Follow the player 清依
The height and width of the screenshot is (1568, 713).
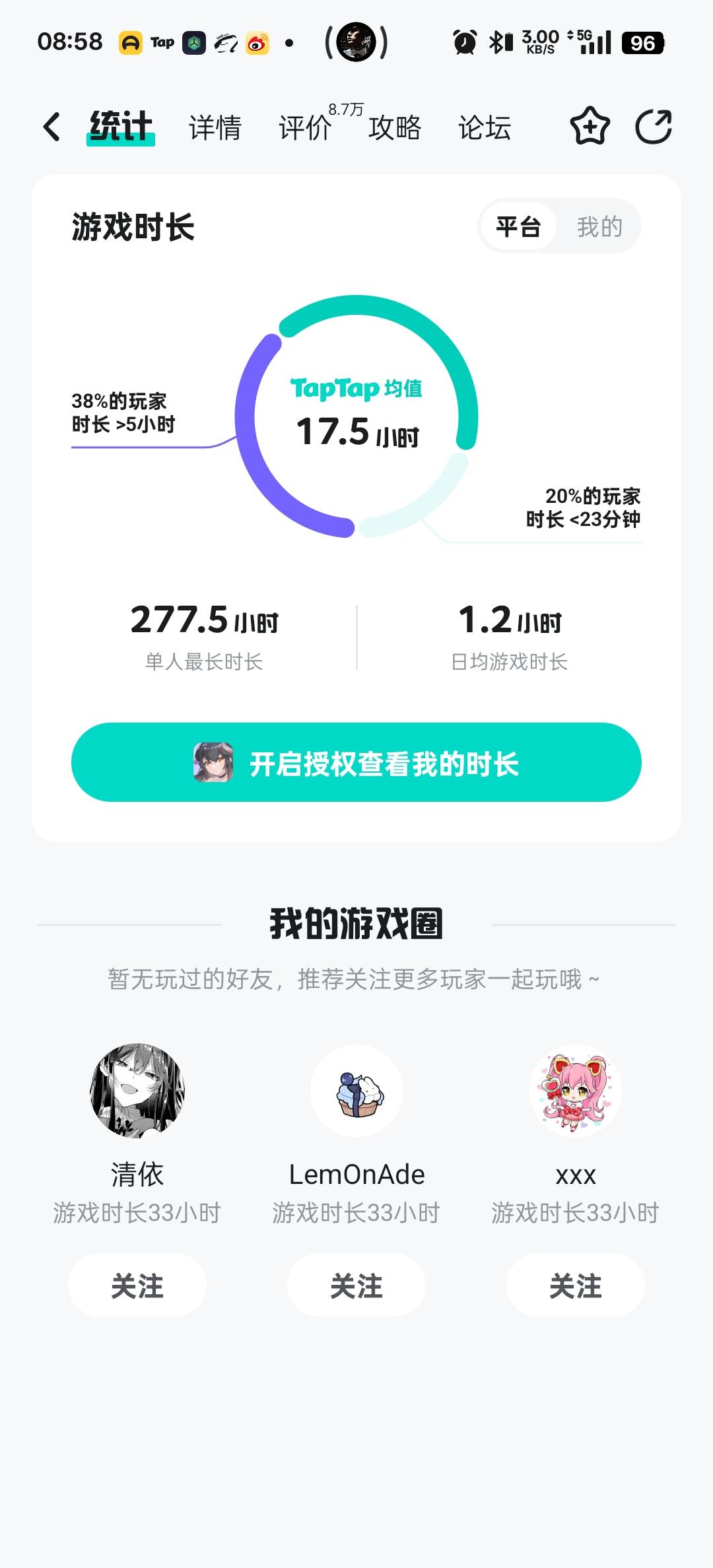(x=137, y=1286)
